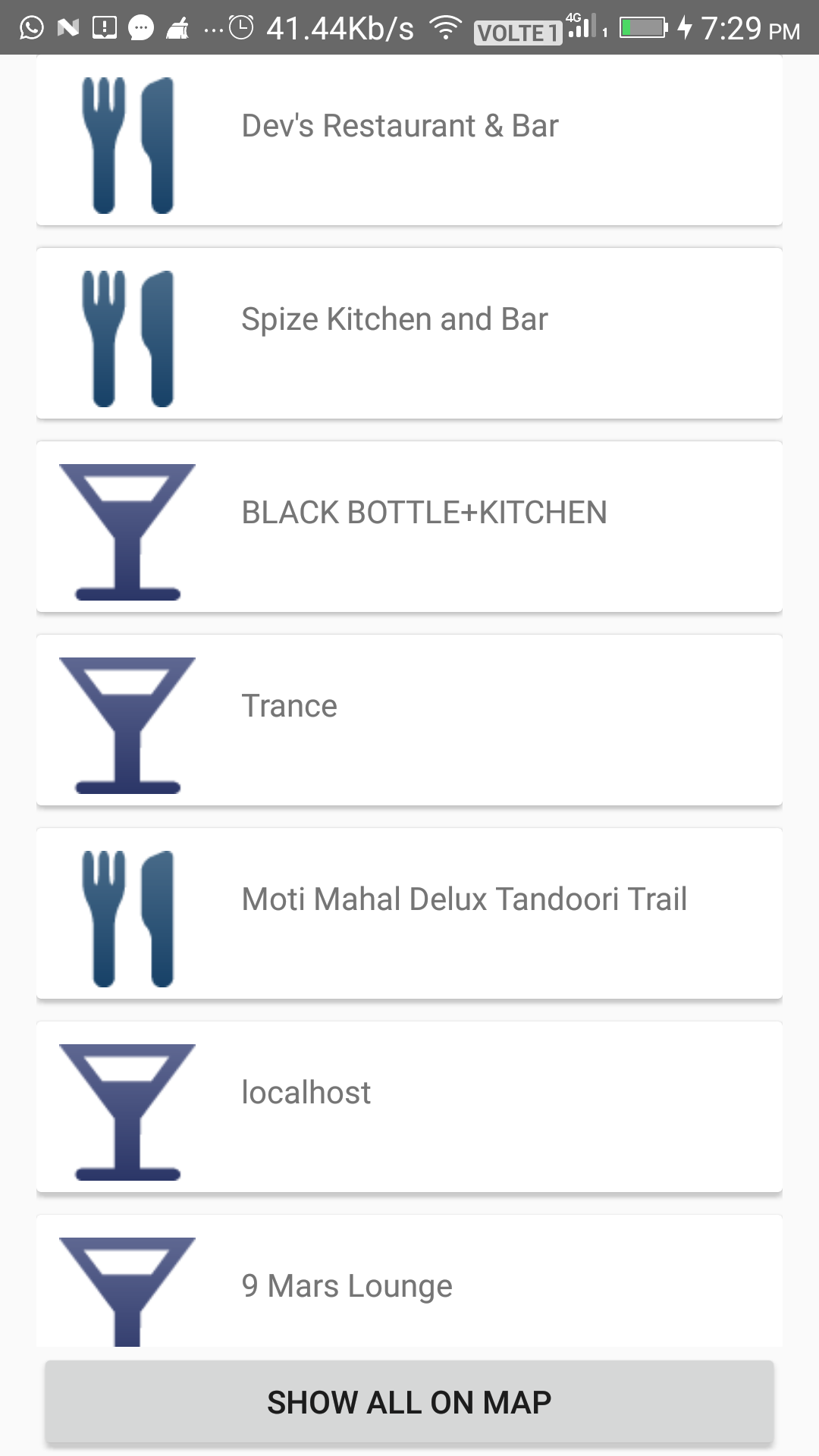
Task: Choose the localhost bar listing
Action: tap(409, 1107)
